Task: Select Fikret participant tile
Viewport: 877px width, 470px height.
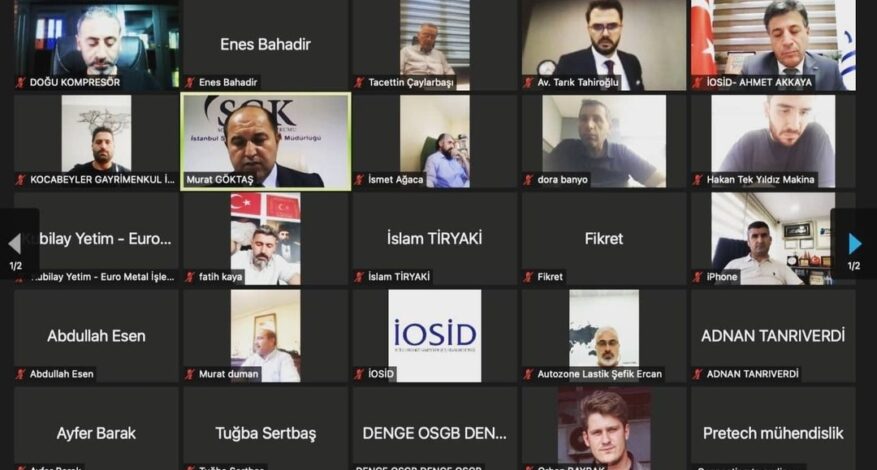Action: pyautogui.click(x=603, y=238)
